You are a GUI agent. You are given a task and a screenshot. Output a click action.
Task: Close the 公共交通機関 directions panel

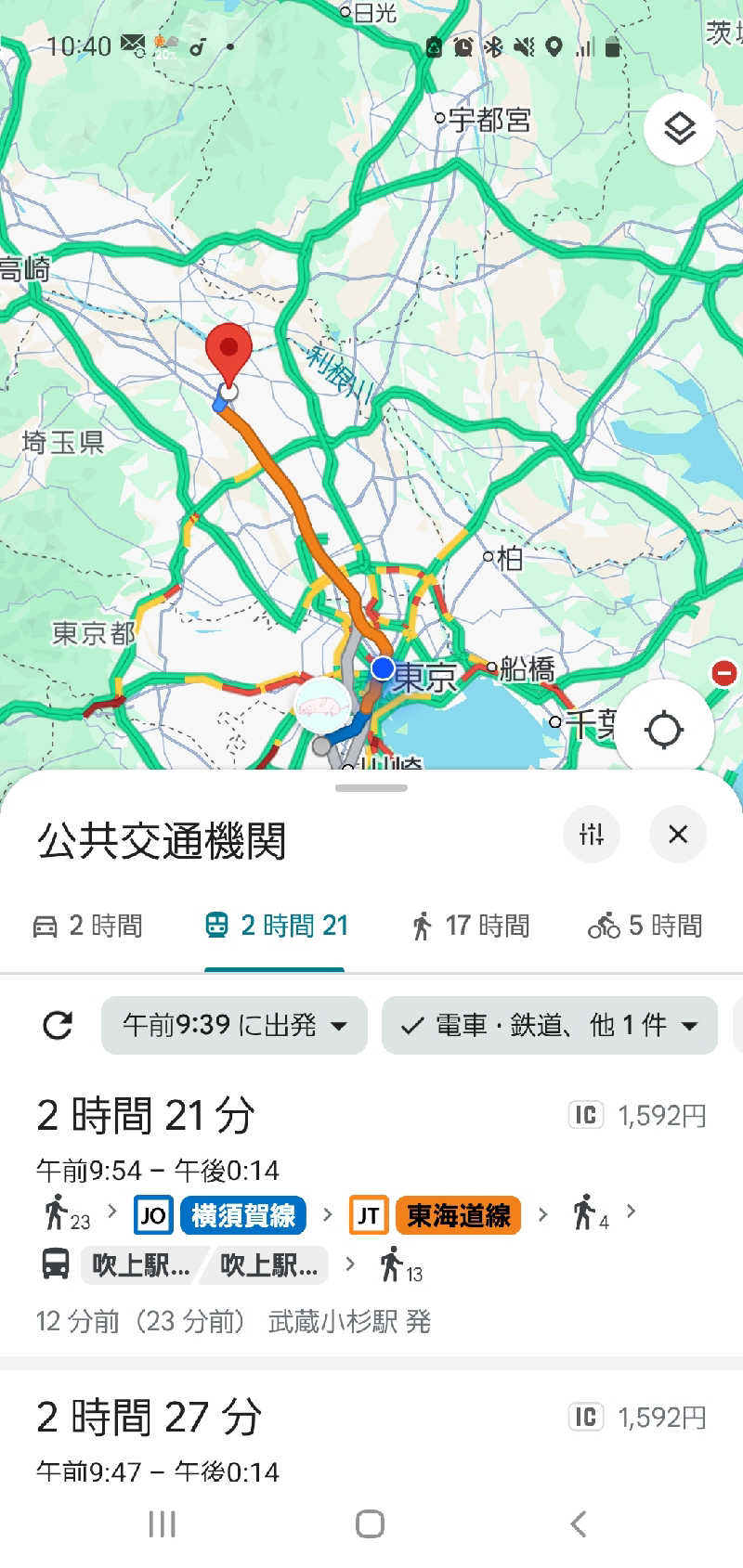click(x=678, y=834)
